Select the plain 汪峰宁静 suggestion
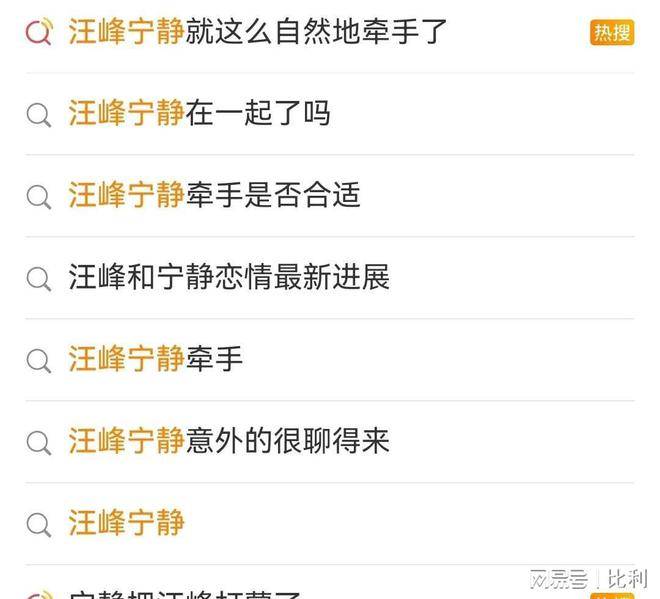Image resolution: width=660 pixels, height=599 pixels. coord(127,523)
